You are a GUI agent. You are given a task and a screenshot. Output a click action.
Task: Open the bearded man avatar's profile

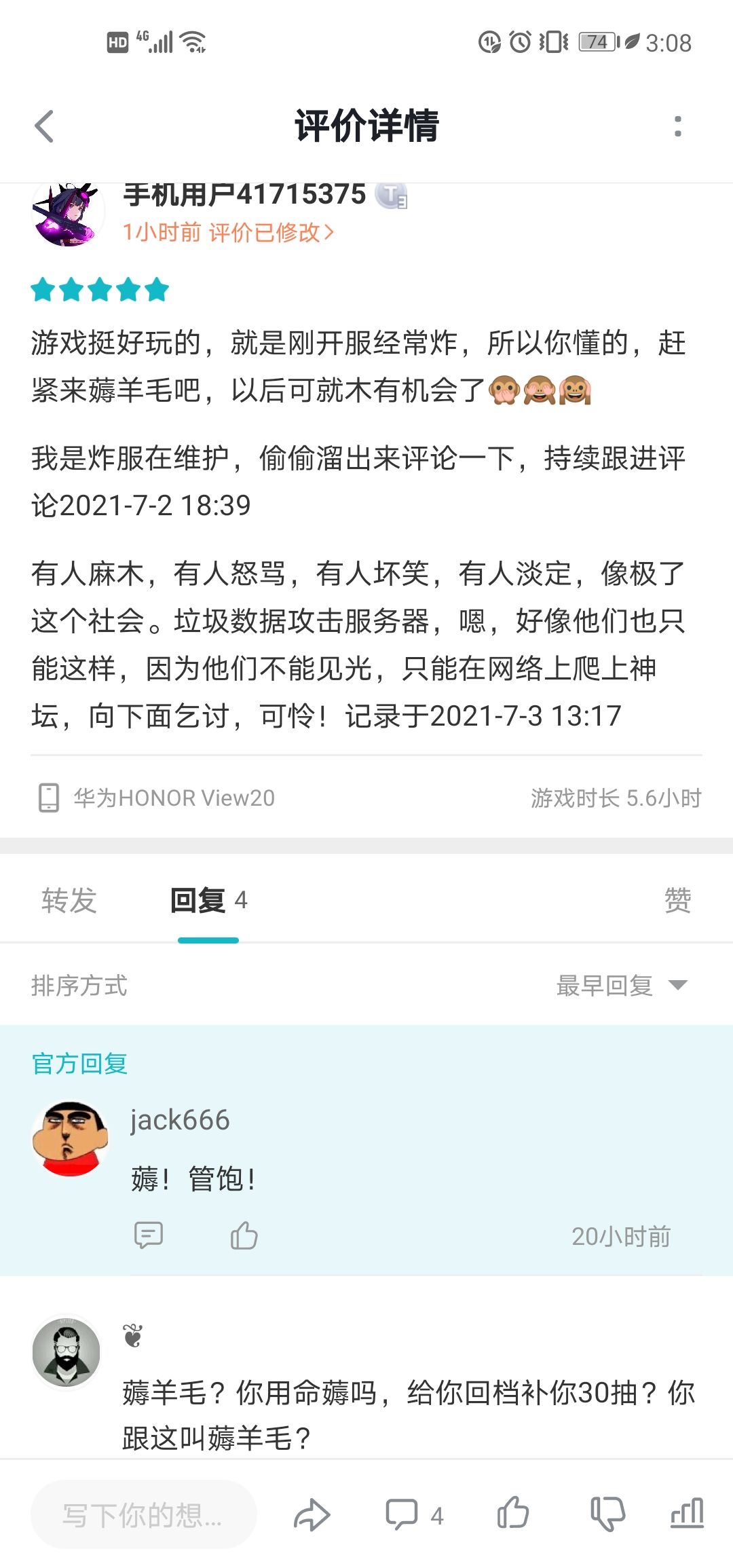67,1351
